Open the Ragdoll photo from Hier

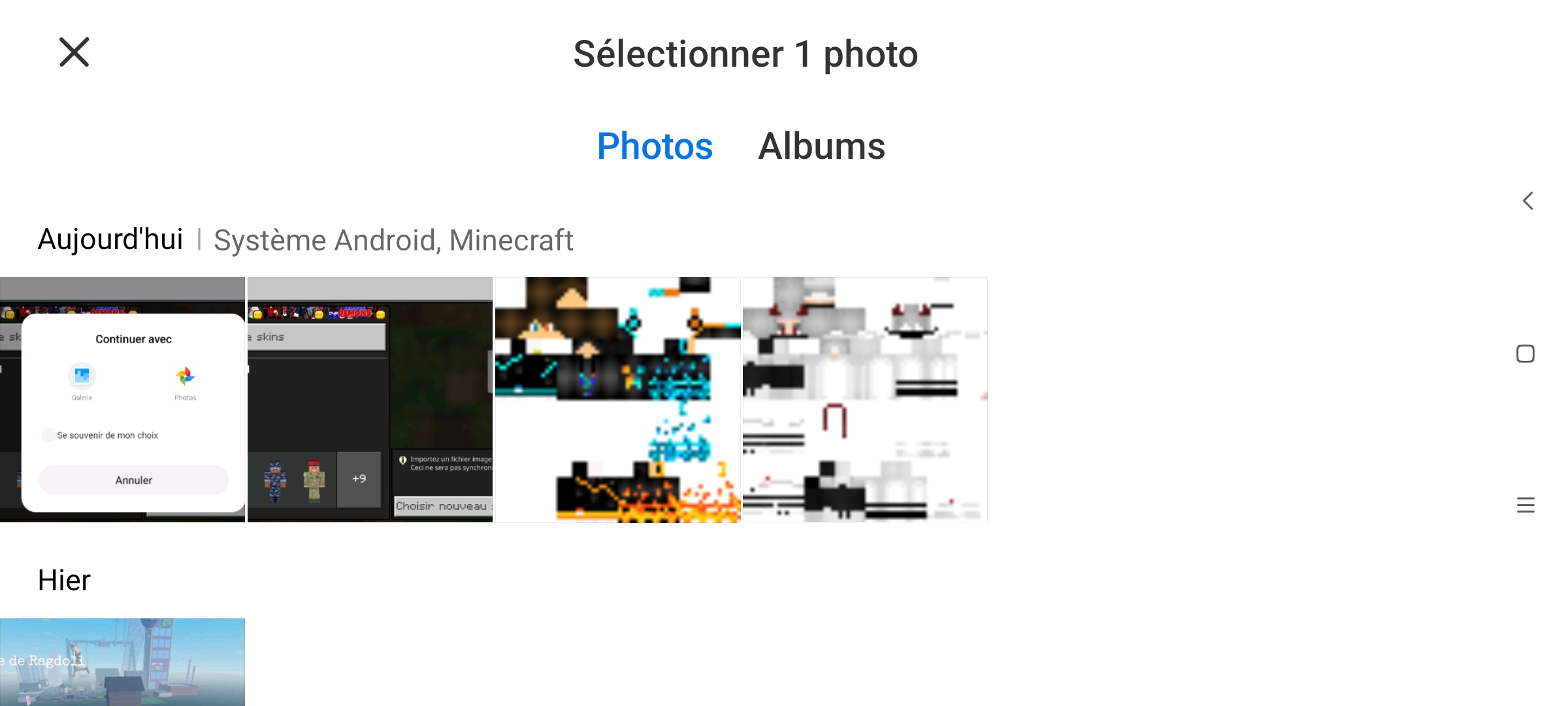pos(122,662)
